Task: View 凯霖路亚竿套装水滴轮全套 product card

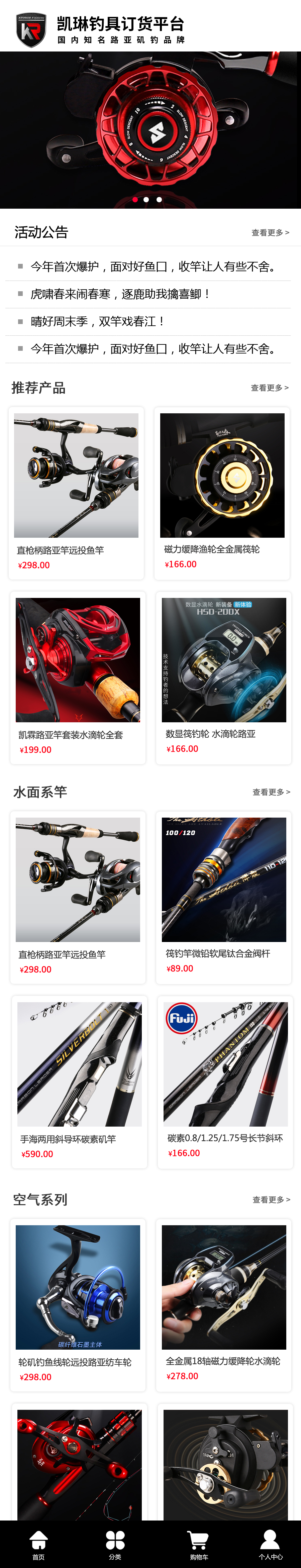Action: pos(78,677)
